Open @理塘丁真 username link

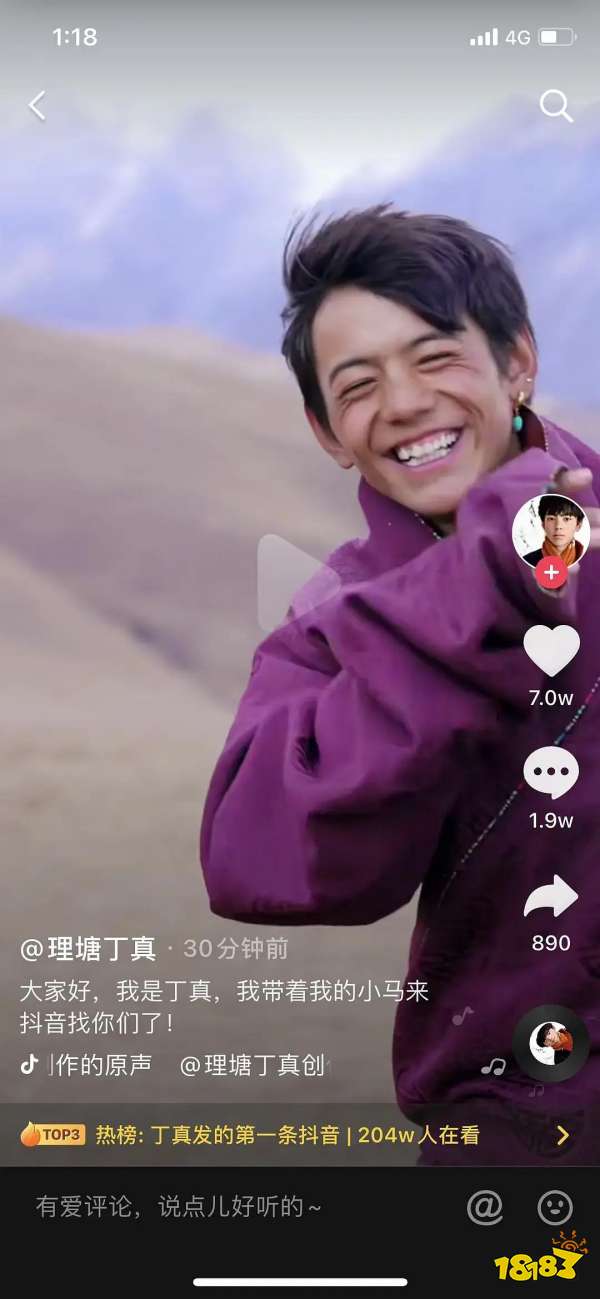[88, 948]
